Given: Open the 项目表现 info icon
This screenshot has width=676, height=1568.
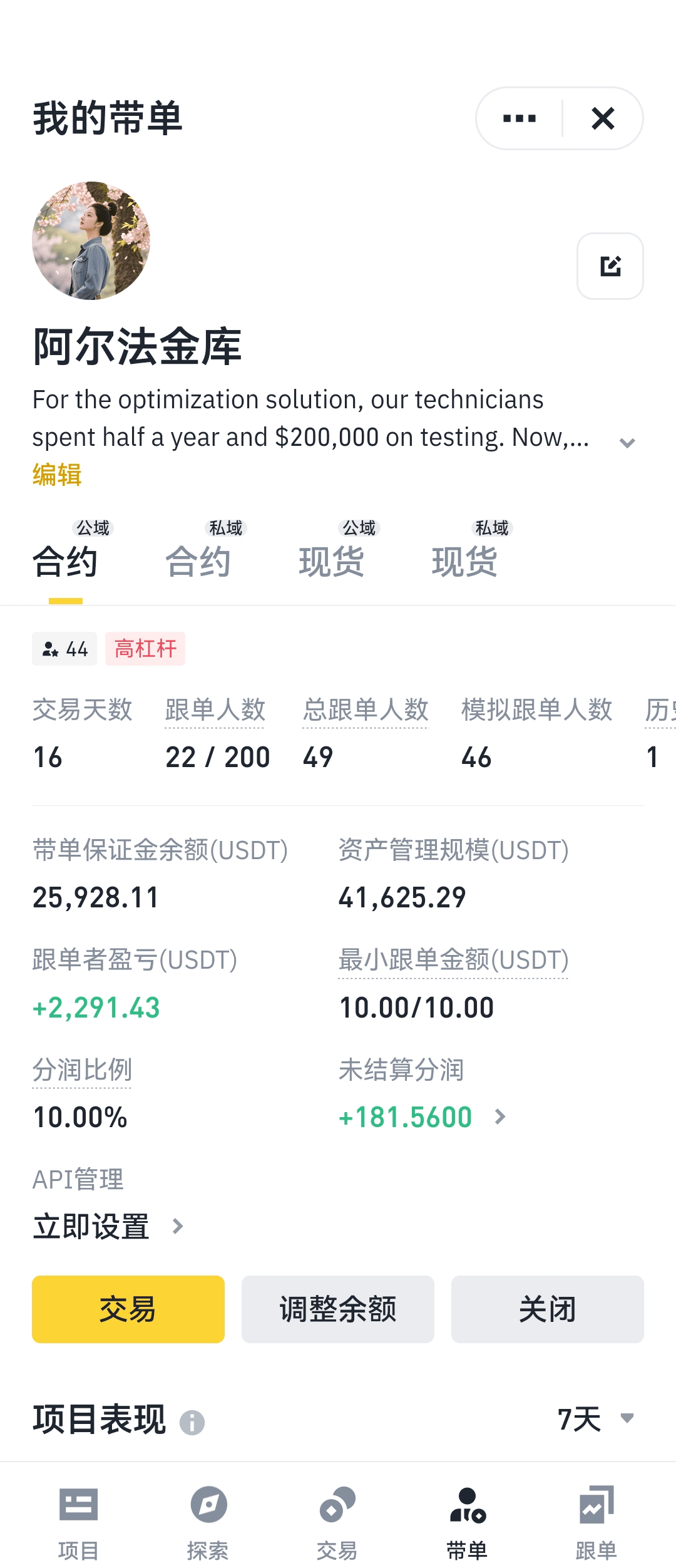Looking at the screenshot, I should 192,1423.
